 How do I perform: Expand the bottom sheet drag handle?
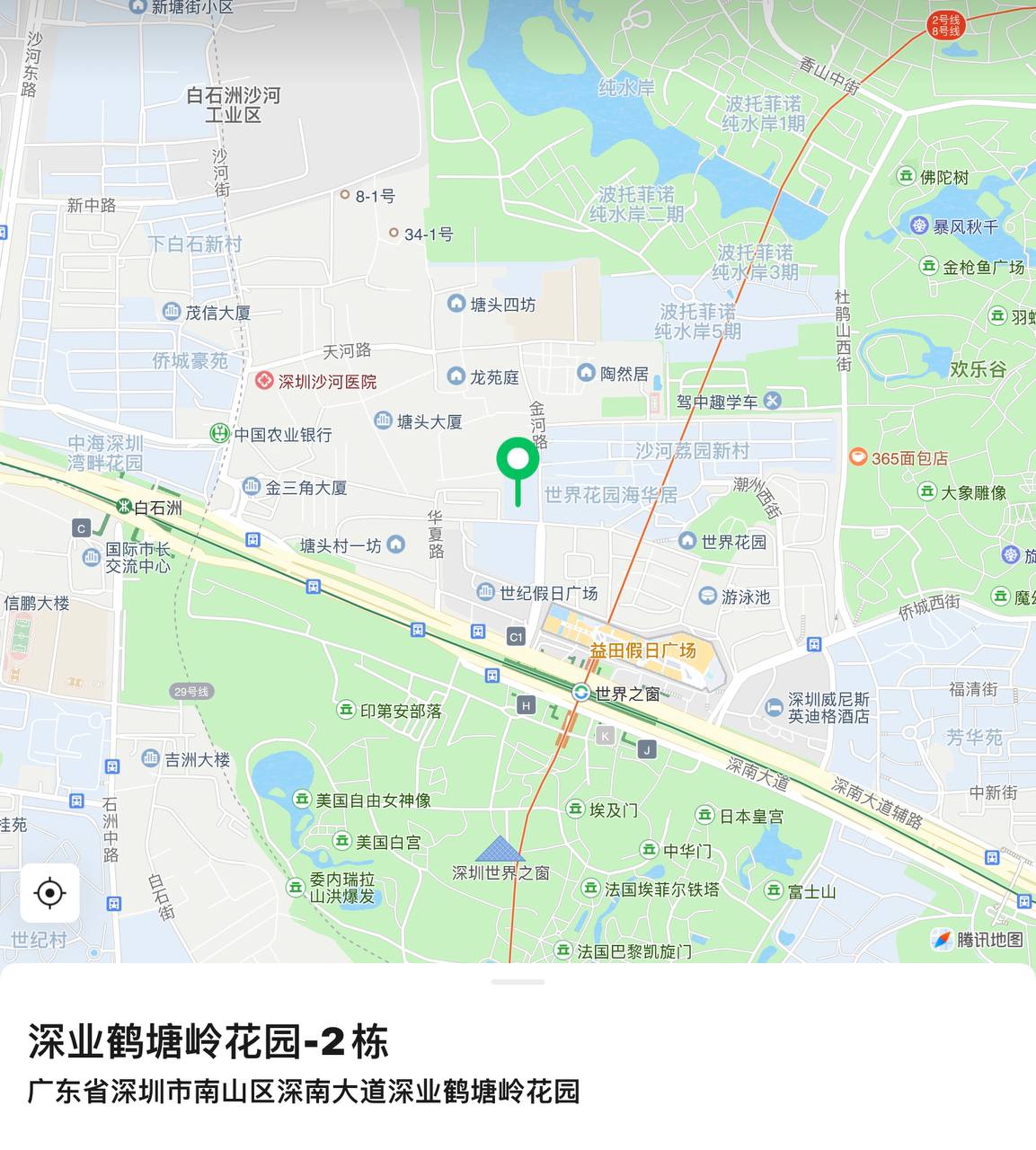coord(518,981)
